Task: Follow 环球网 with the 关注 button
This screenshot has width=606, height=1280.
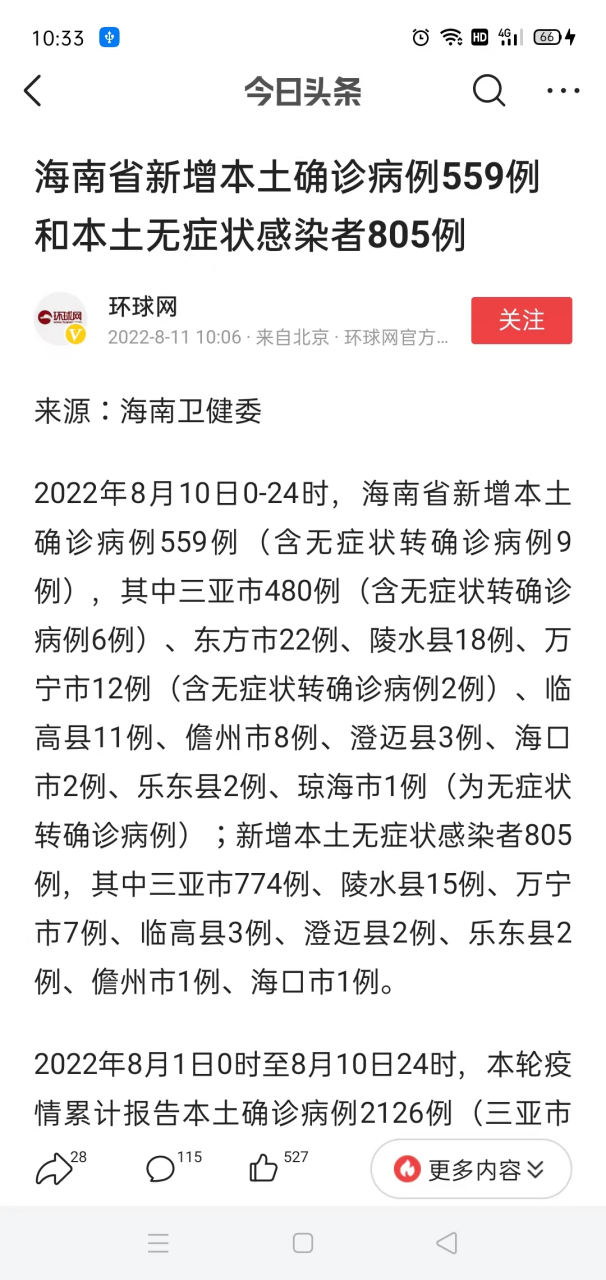Action: point(522,320)
